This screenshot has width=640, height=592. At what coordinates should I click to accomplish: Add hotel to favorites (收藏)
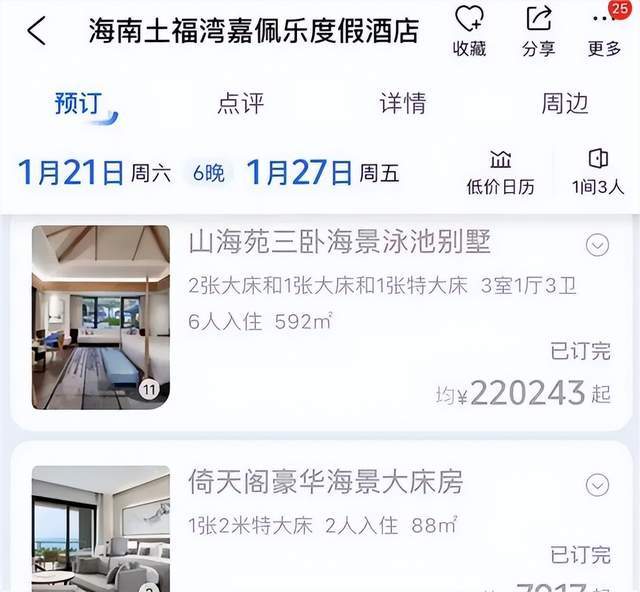click(469, 31)
